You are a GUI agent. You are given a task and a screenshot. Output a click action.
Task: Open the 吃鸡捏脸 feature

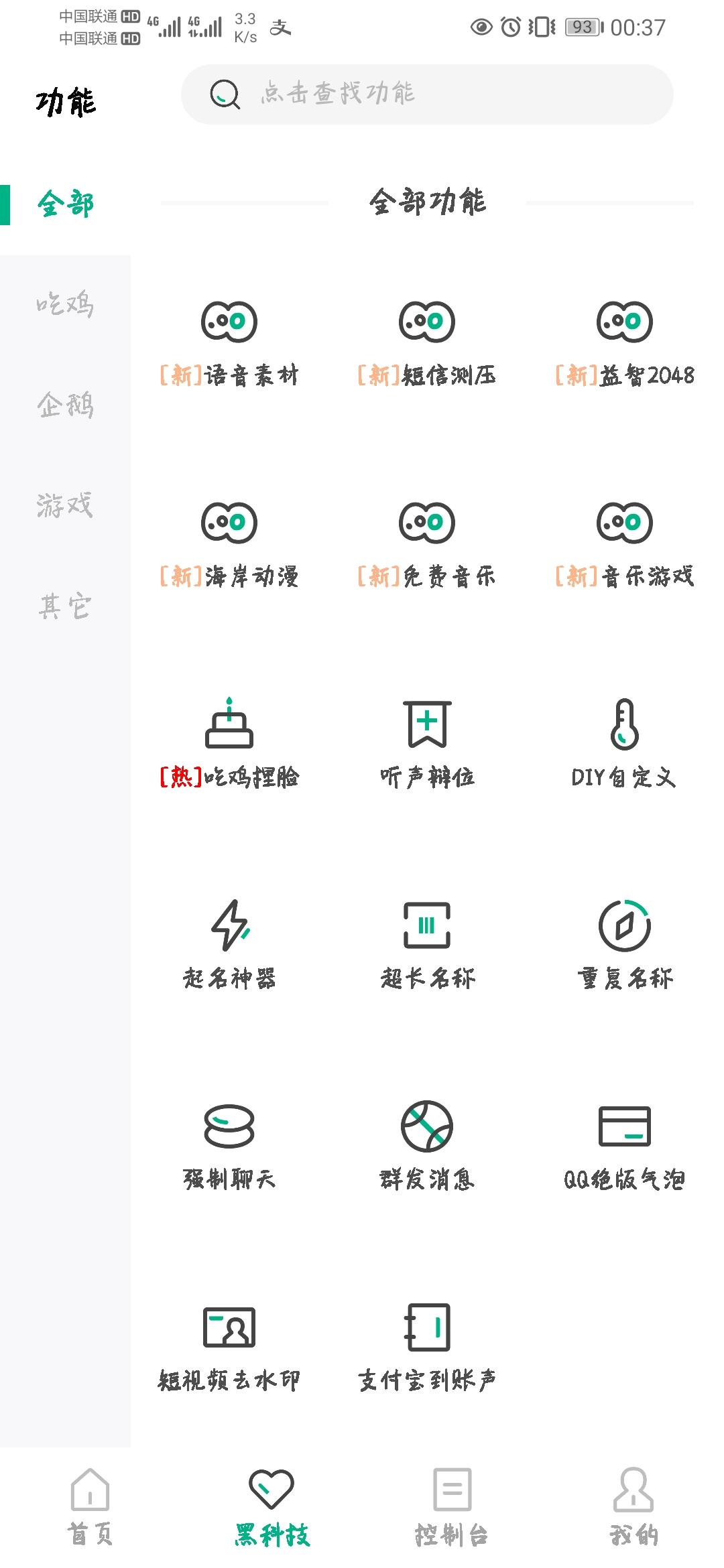tap(229, 744)
